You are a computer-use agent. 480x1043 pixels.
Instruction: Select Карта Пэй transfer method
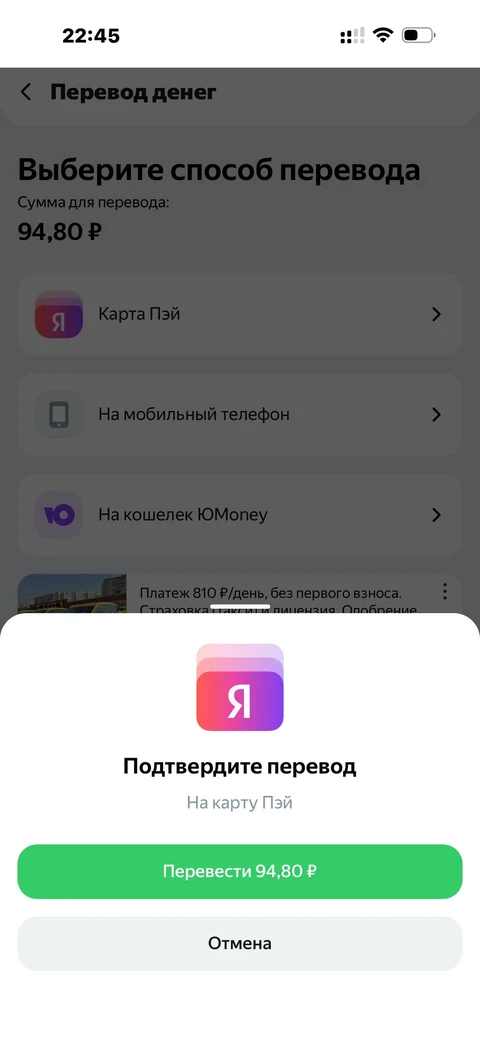pos(239,314)
